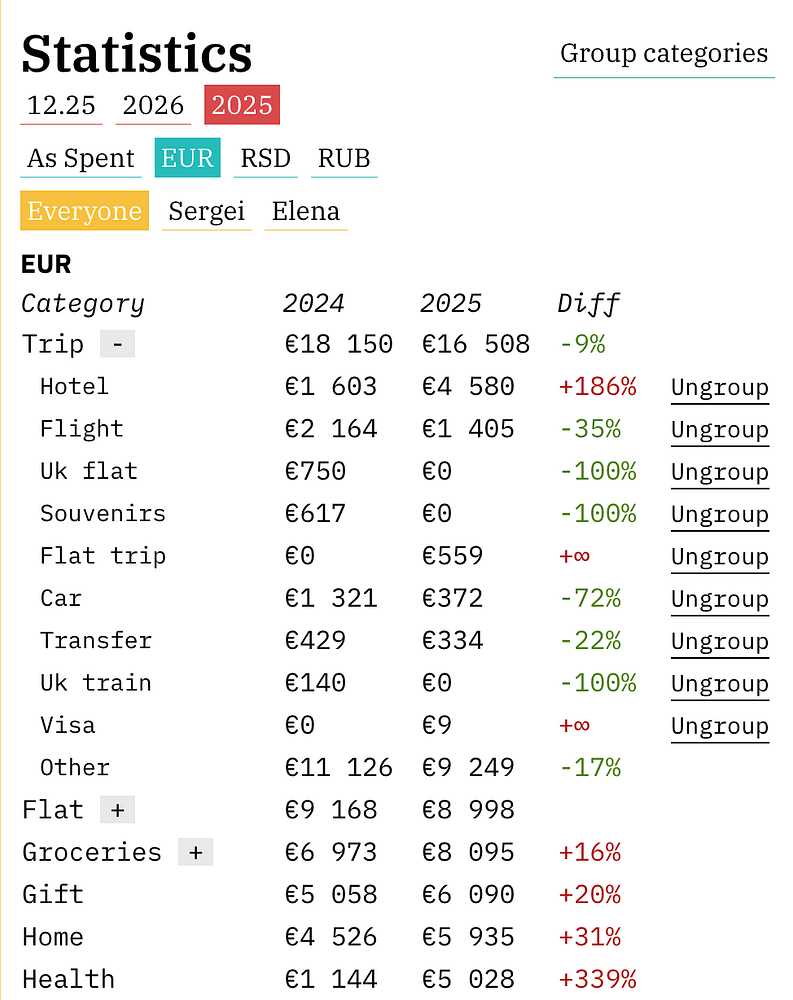Show amounts in RUB
The width and height of the screenshot is (793, 1000).
click(x=344, y=158)
